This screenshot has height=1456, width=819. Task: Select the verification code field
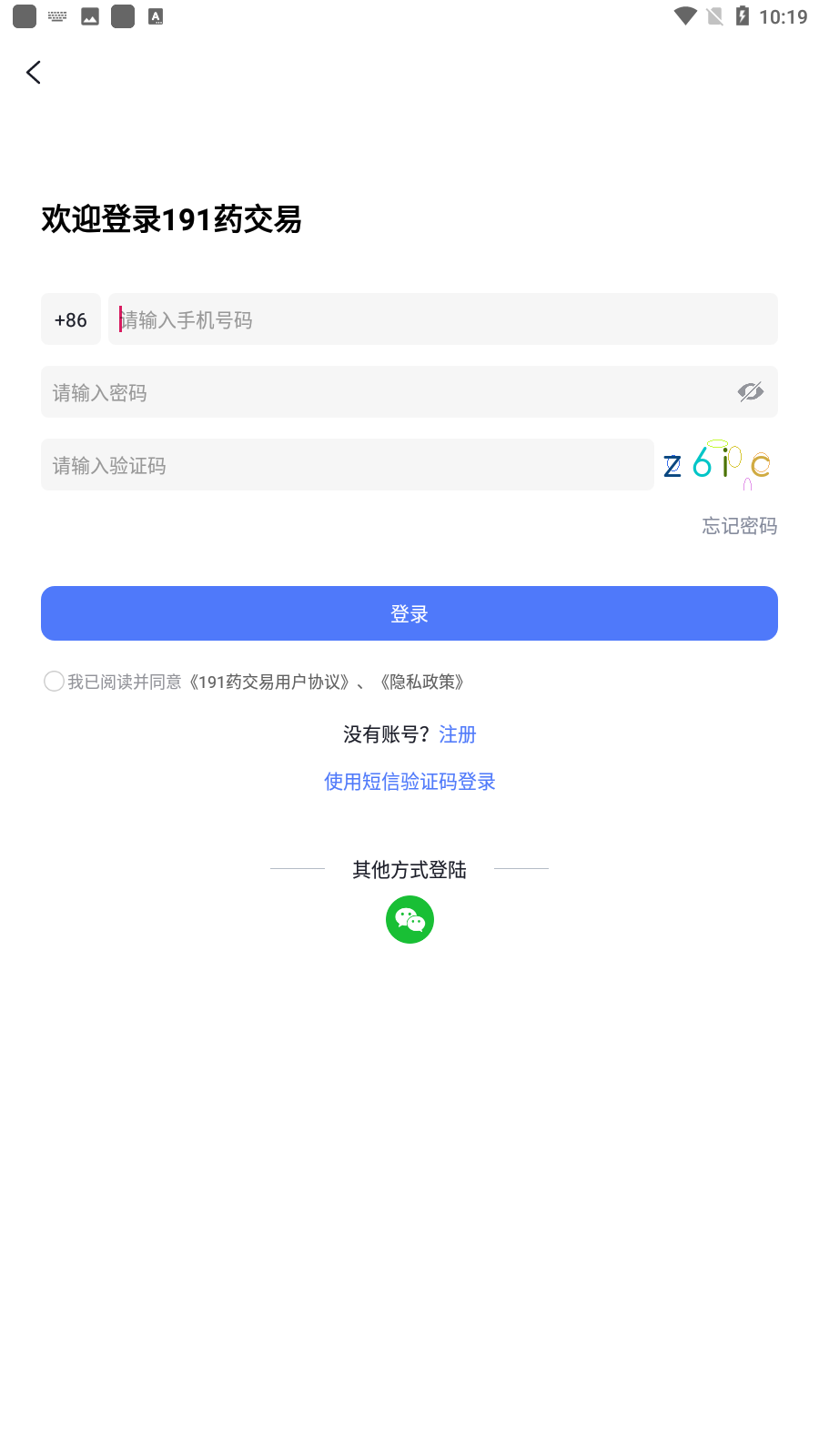(348, 465)
